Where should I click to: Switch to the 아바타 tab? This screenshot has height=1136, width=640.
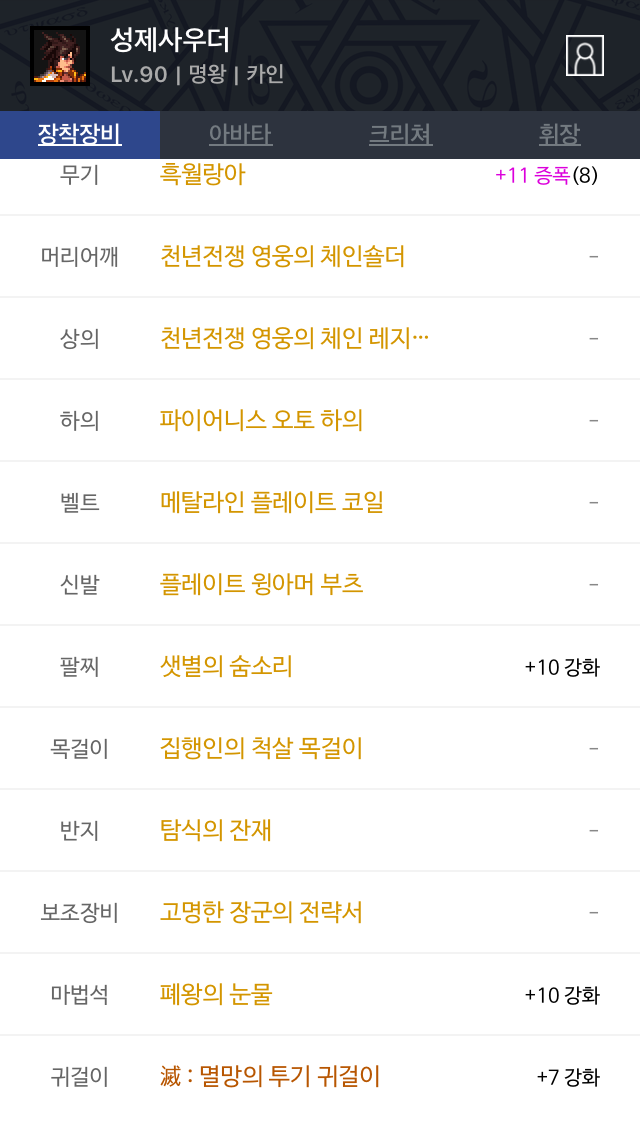click(240, 134)
